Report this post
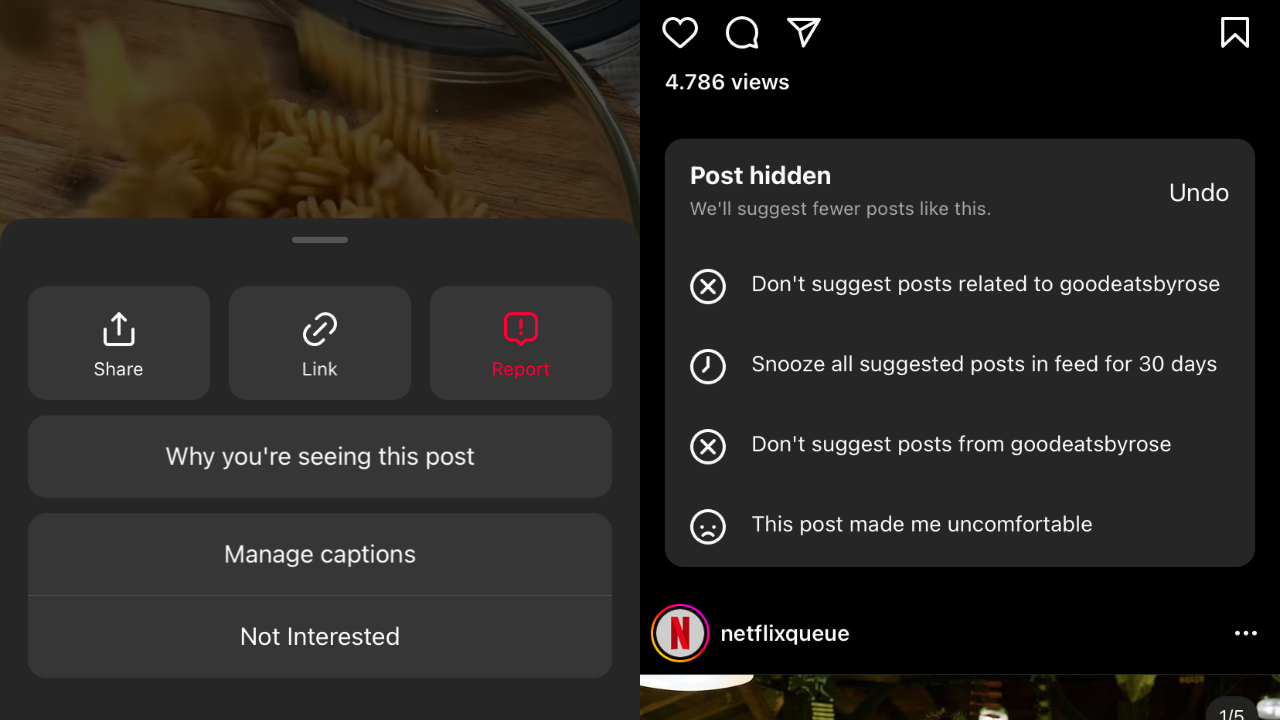1280x720 pixels. click(521, 343)
